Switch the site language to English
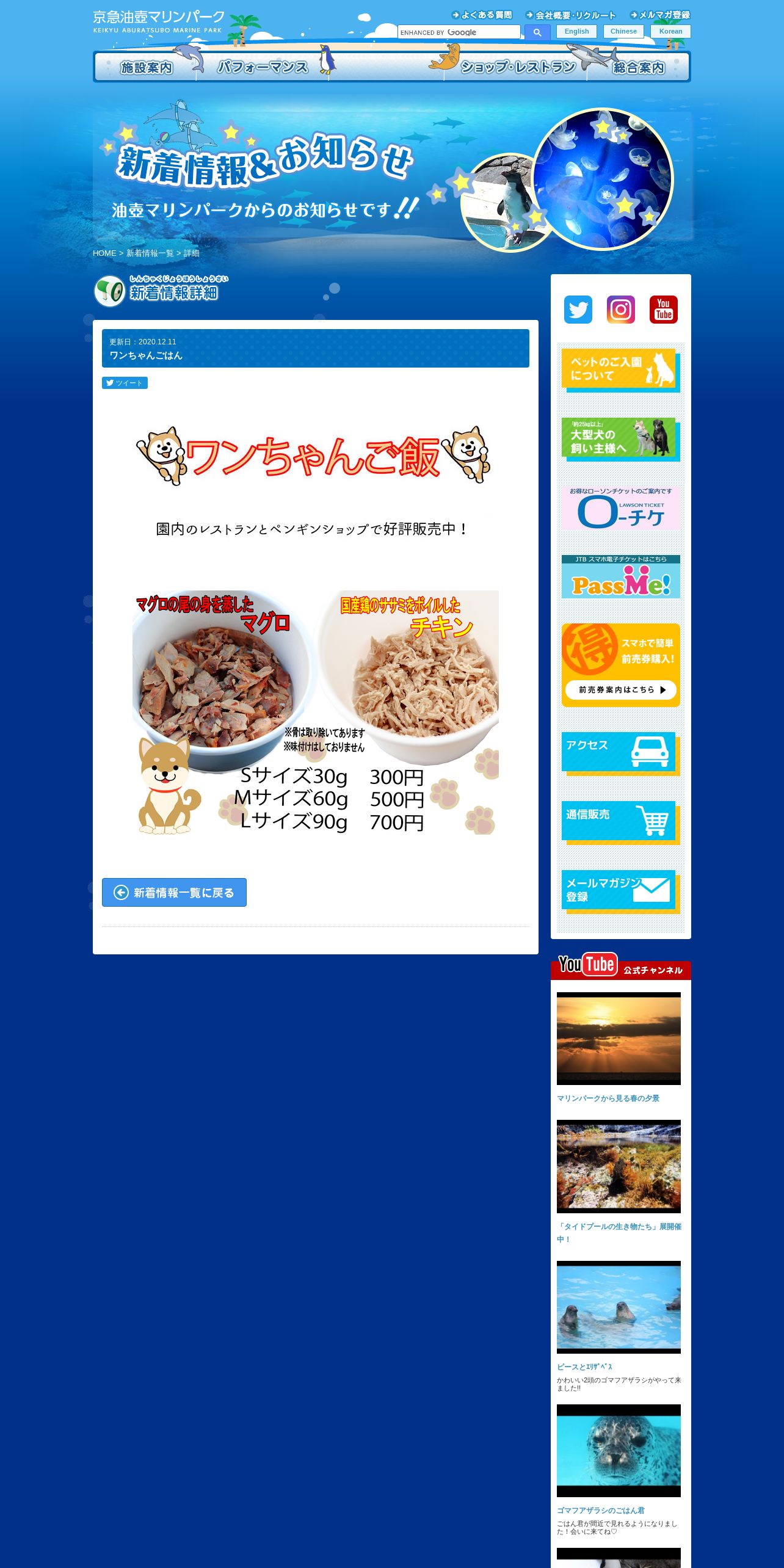Screen dimensions: 784x1568 pyautogui.click(x=576, y=31)
